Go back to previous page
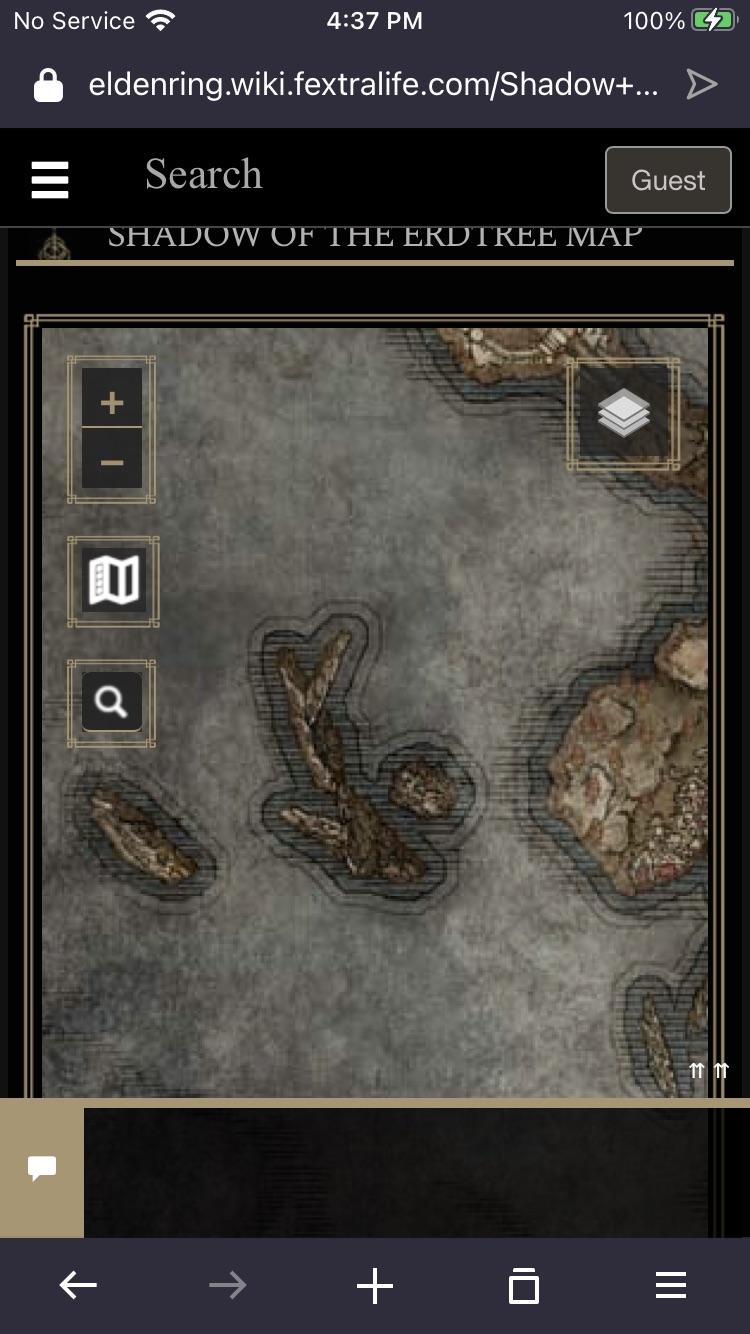Image resolution: width=750 pixels, height=1334 pixels. point(78,1286)
